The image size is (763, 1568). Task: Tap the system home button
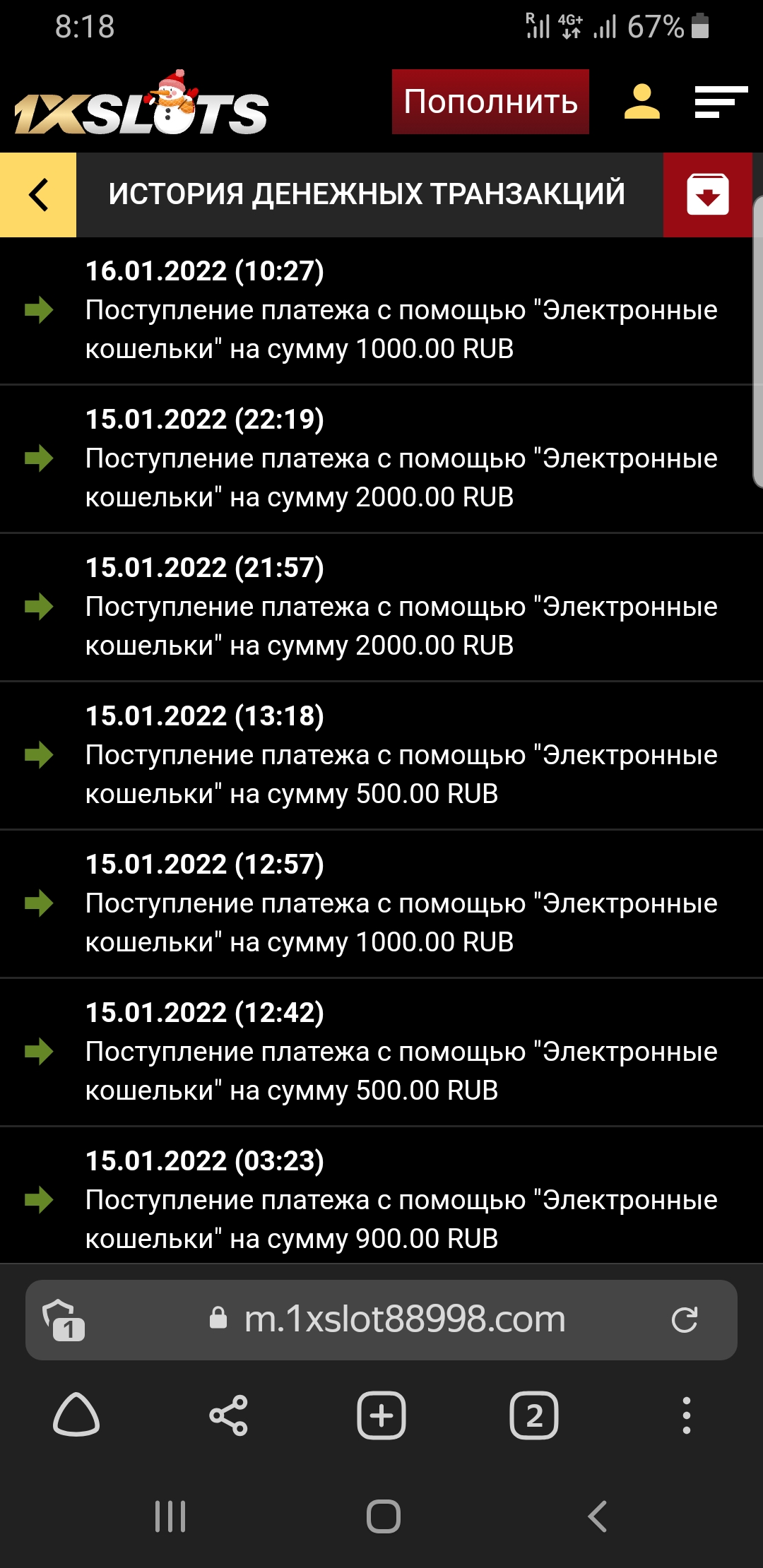click(x=384, y=1516)
